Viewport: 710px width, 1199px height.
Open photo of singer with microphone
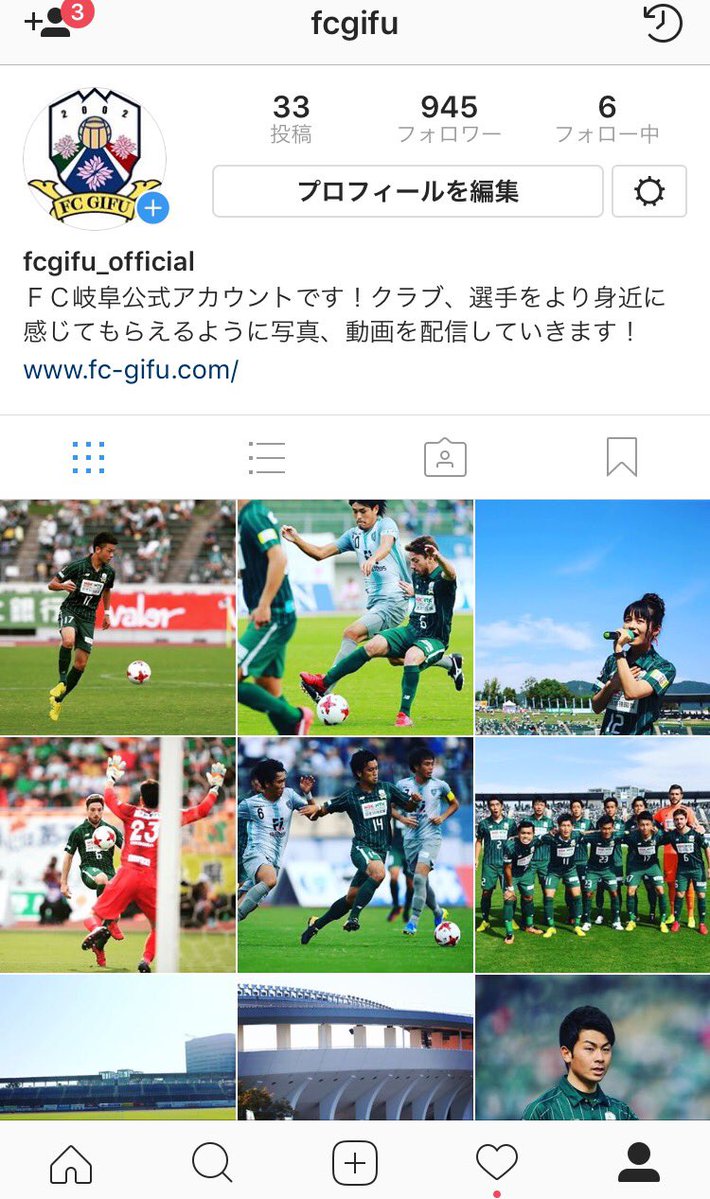pos(592,617)
